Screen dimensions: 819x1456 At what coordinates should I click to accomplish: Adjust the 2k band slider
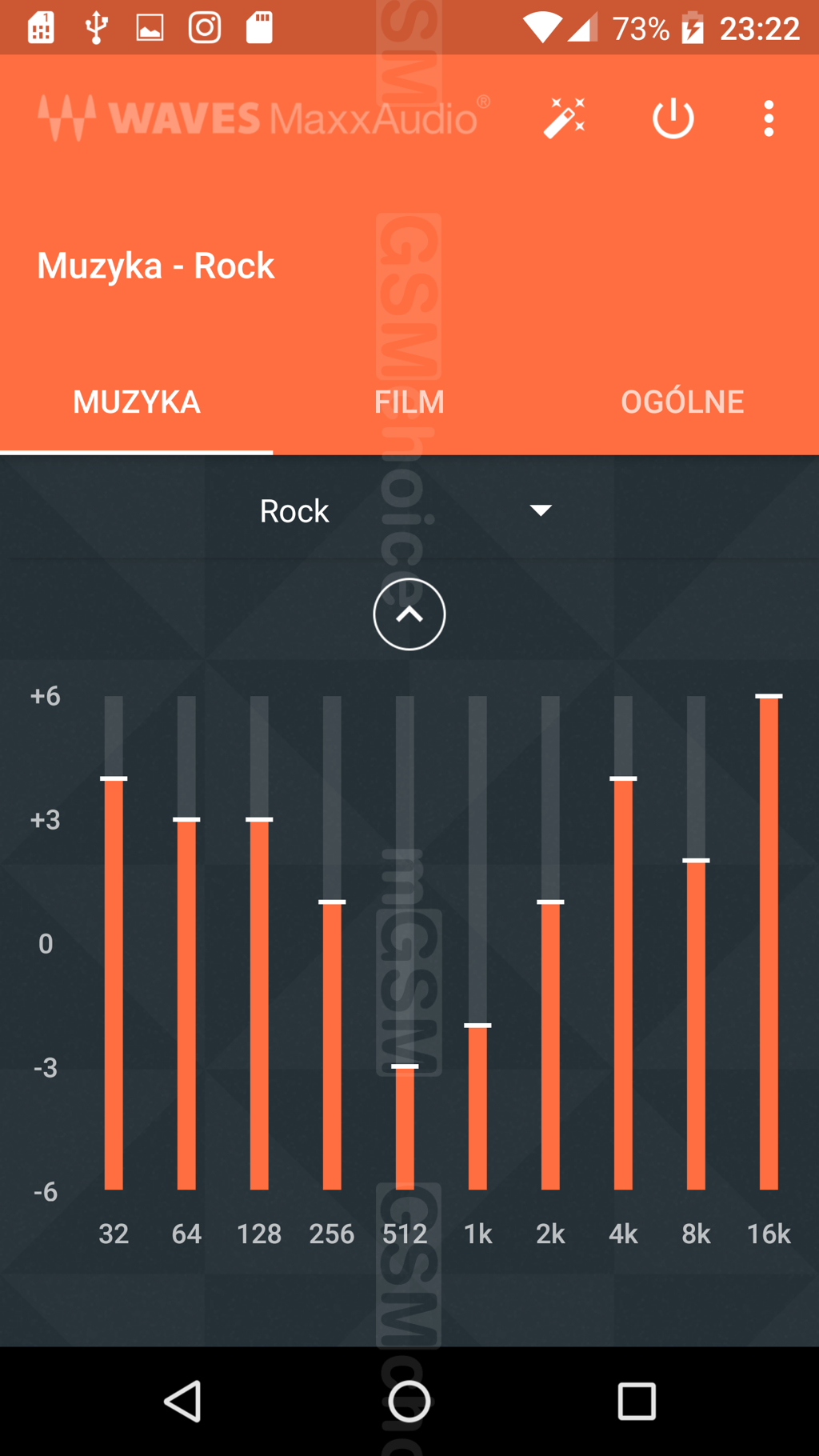coord(550,902)
